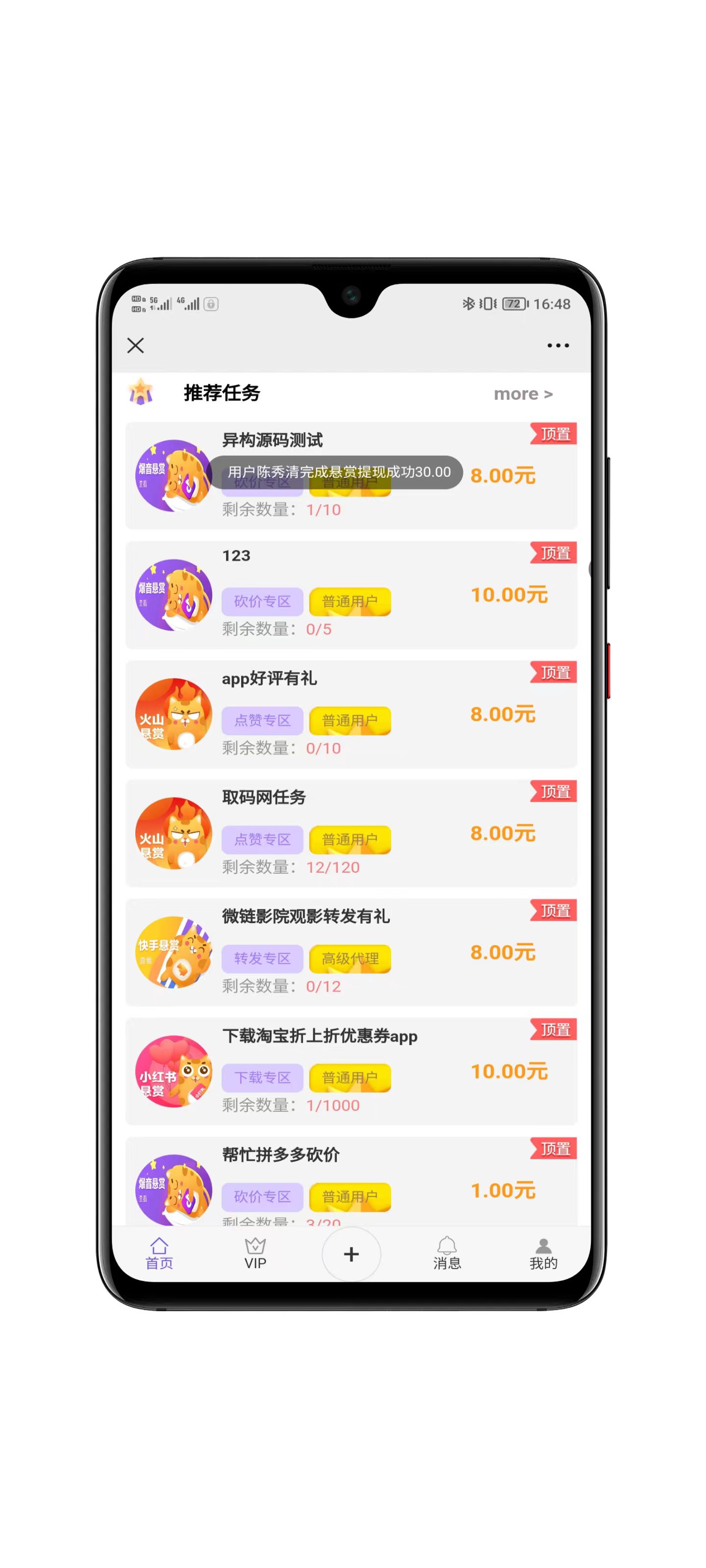The image size is (706, 1568).
Task: Tap the plus button to publish
Action: (x=351, y=1254)
